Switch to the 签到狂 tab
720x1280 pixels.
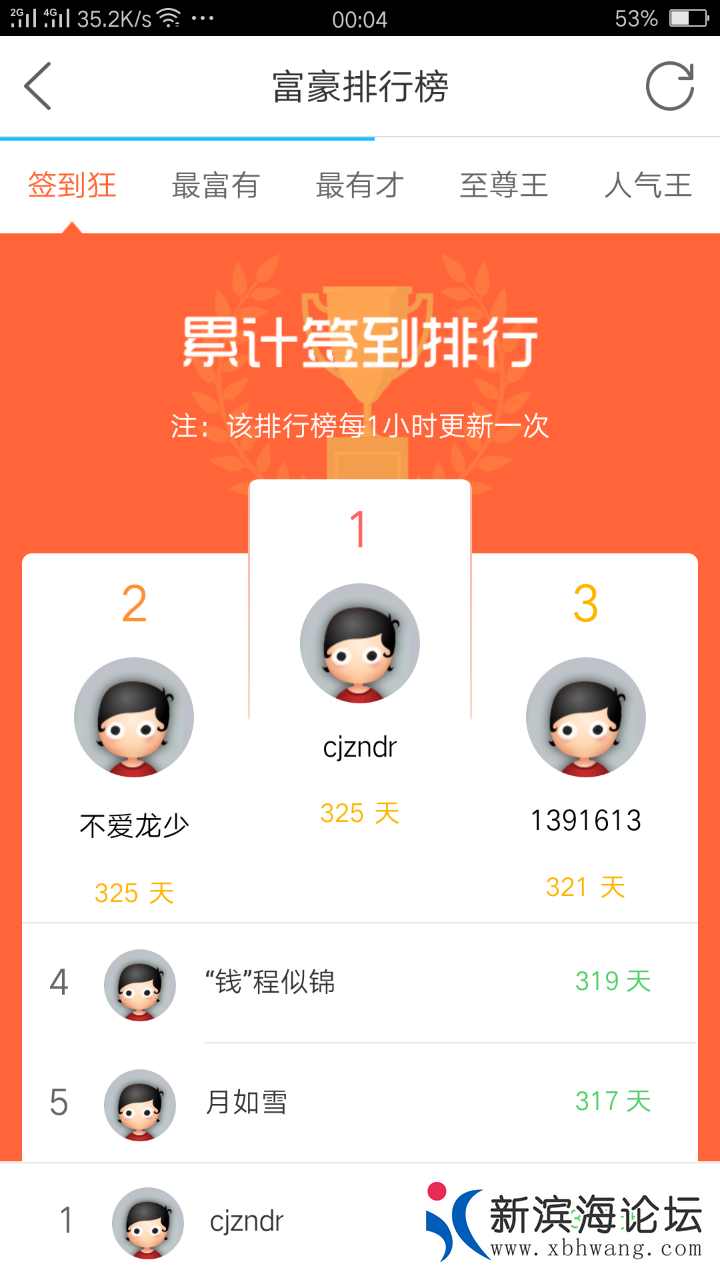click(x=72, y=185)
